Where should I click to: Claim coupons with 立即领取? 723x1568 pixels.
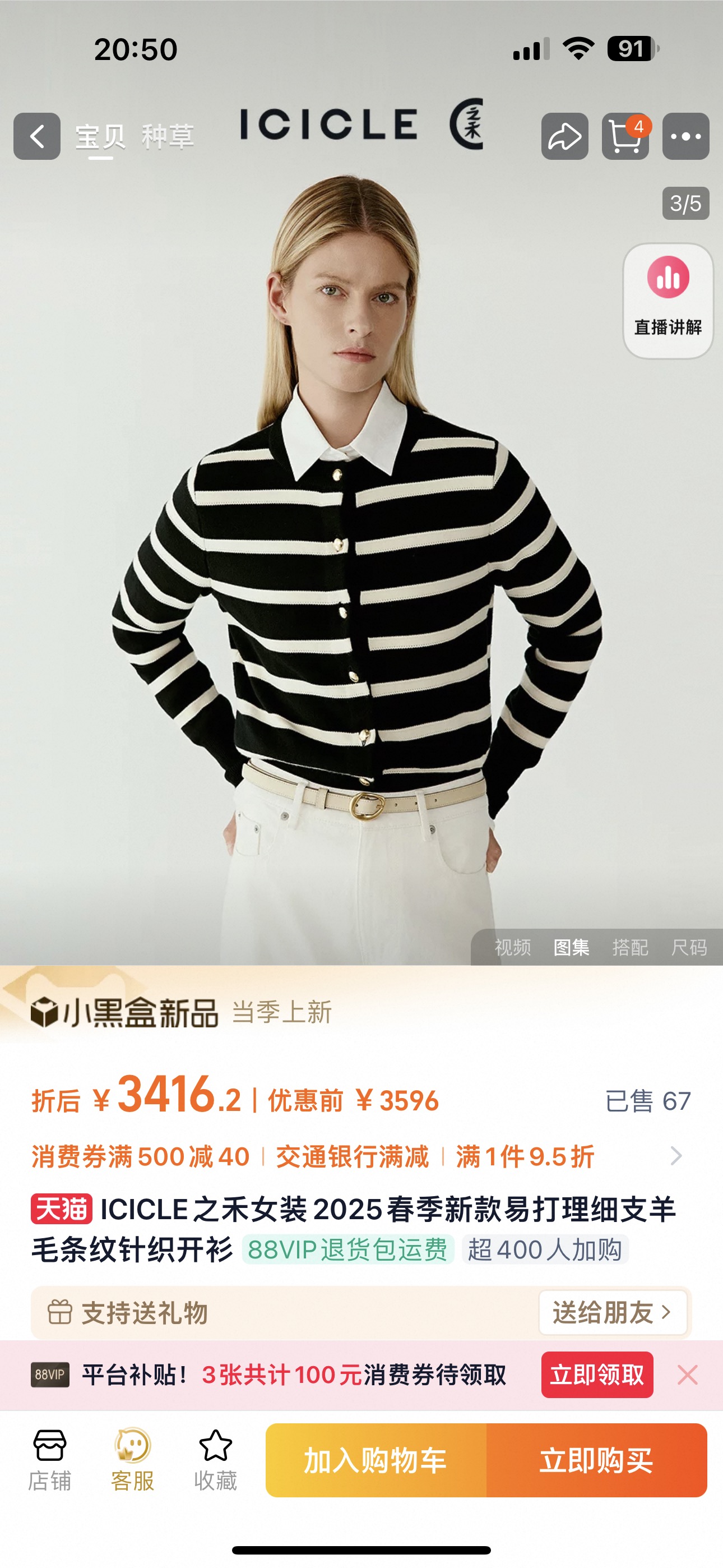click(x=597, y=1375)
